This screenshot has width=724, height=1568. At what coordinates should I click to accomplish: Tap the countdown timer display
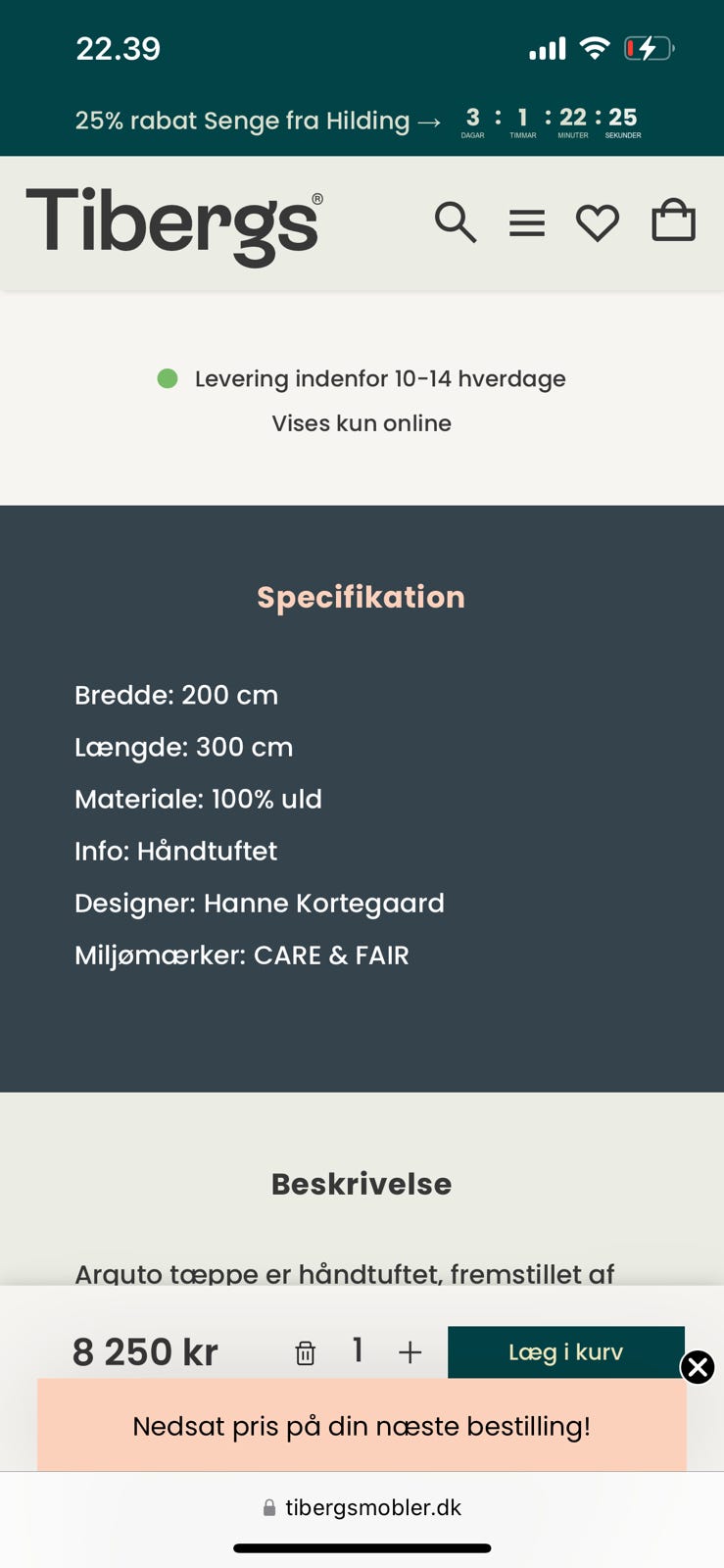(x=552, y=120)
